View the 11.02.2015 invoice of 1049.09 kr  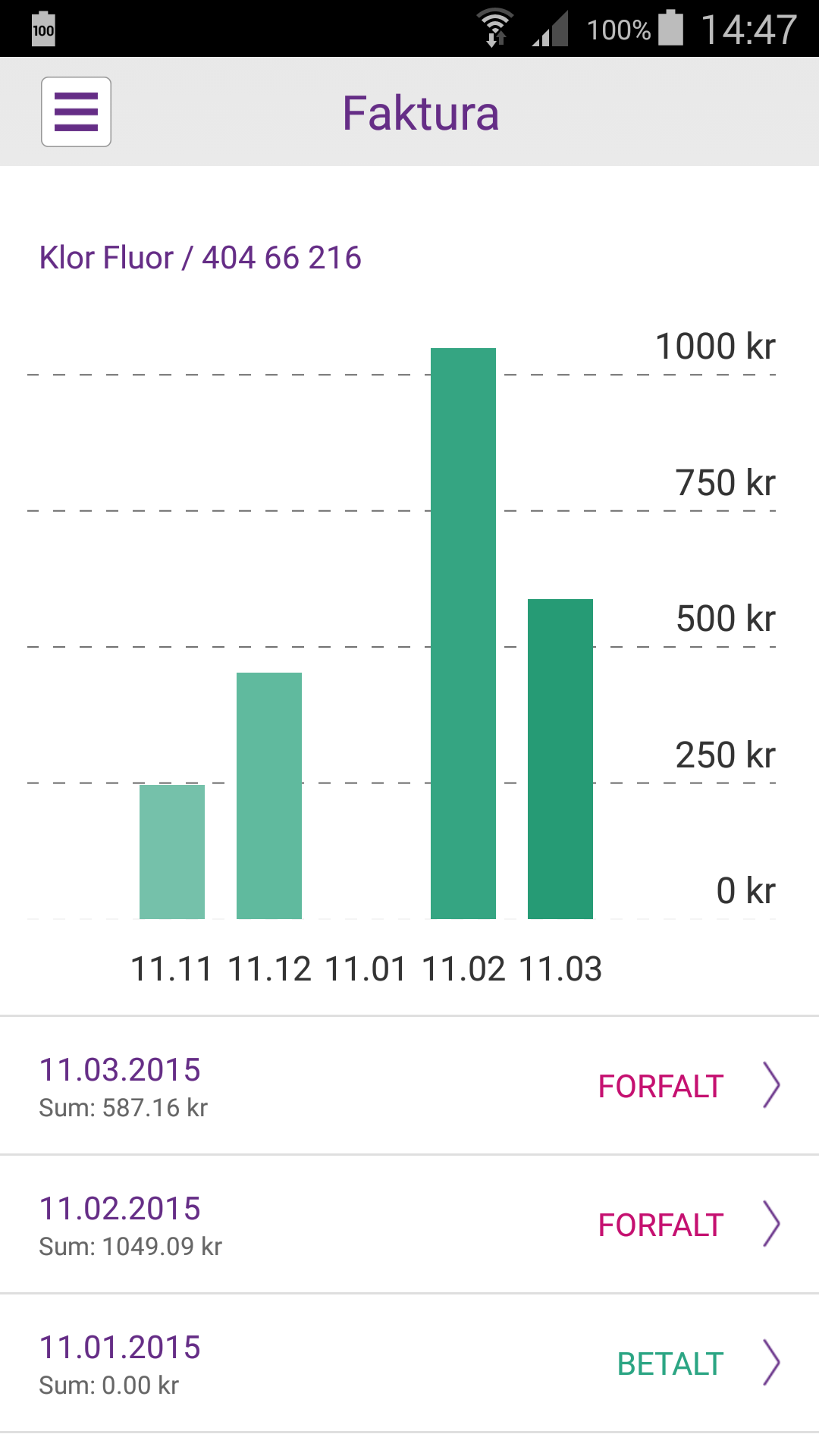pyautogui.click(x=409, y=1225)
